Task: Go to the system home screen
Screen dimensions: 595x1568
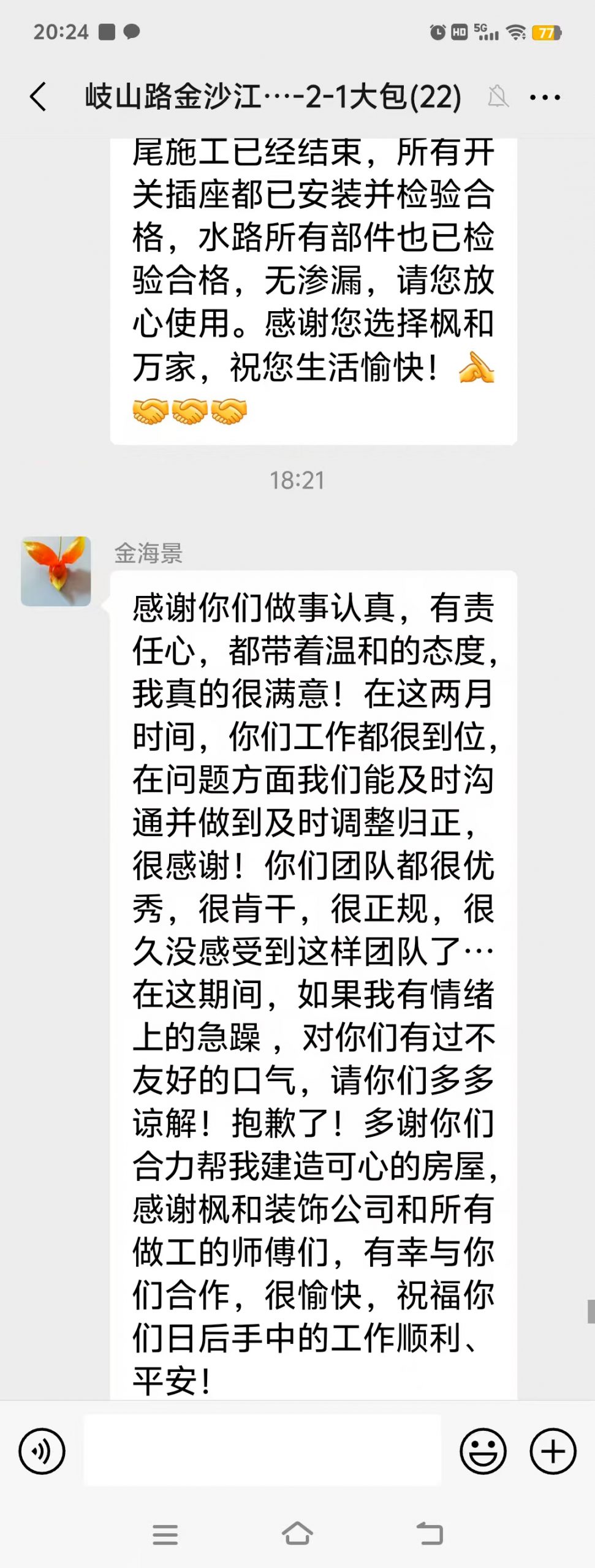Action: coord(297,1534)
